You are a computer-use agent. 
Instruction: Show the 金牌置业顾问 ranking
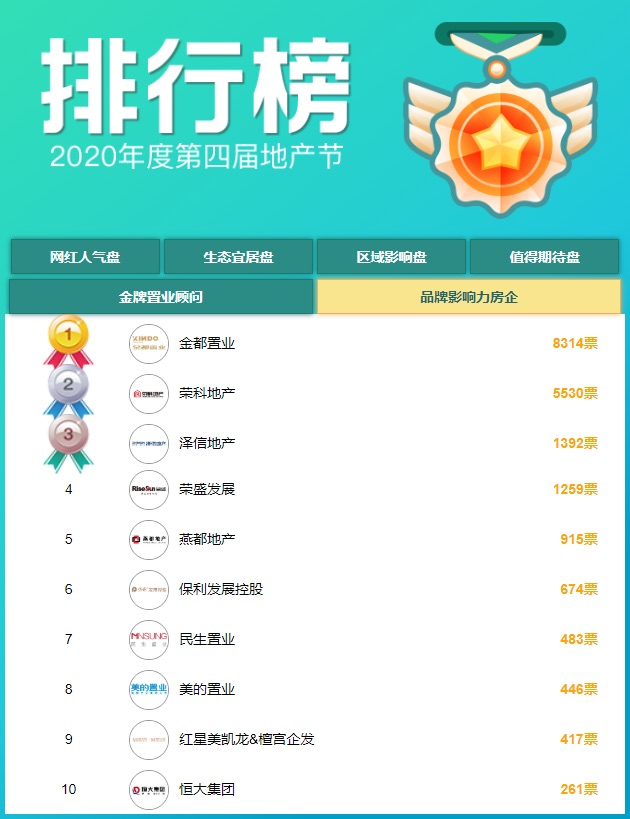[x=161, y=297]
